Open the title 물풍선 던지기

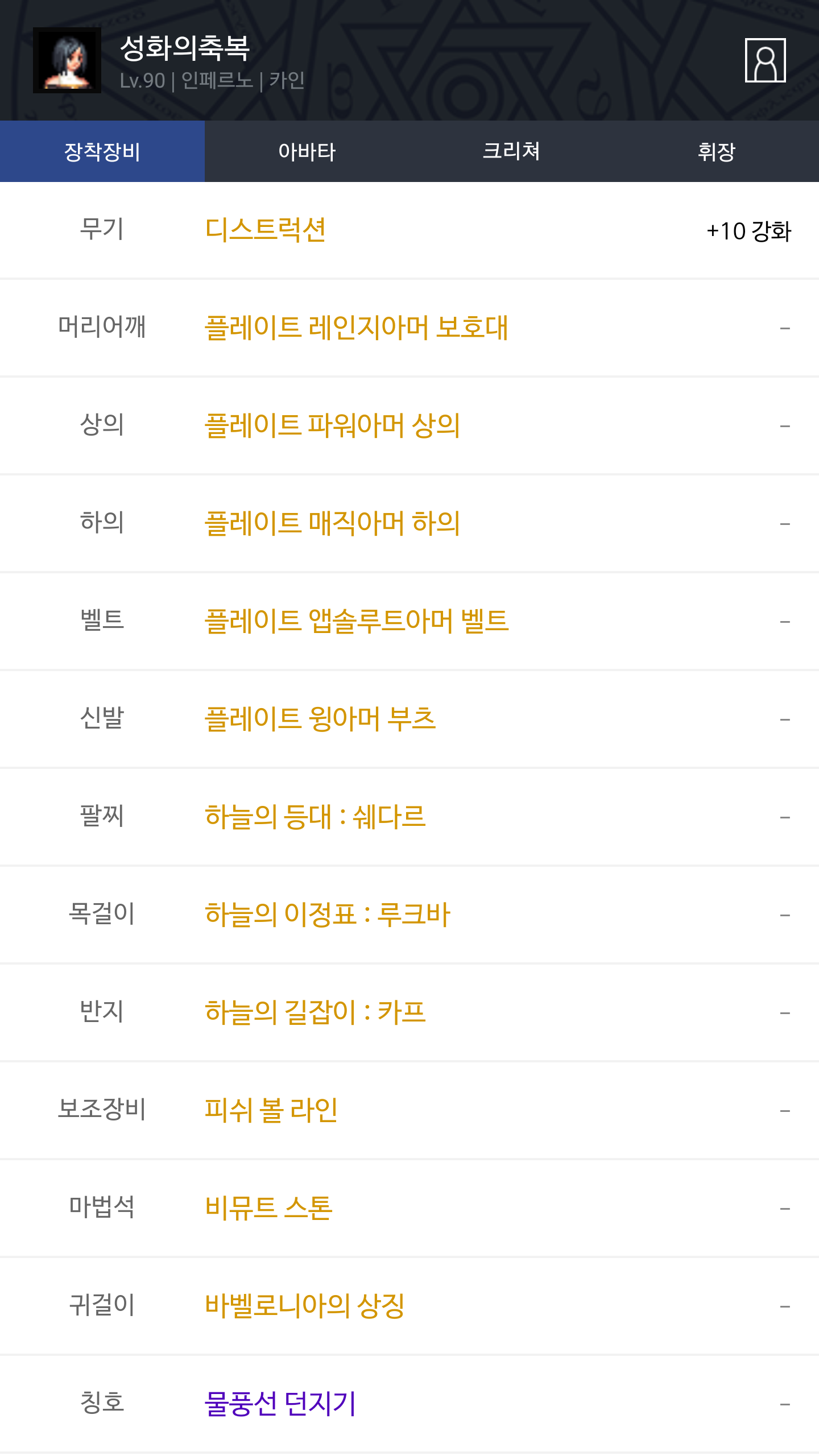point(280,1404)
